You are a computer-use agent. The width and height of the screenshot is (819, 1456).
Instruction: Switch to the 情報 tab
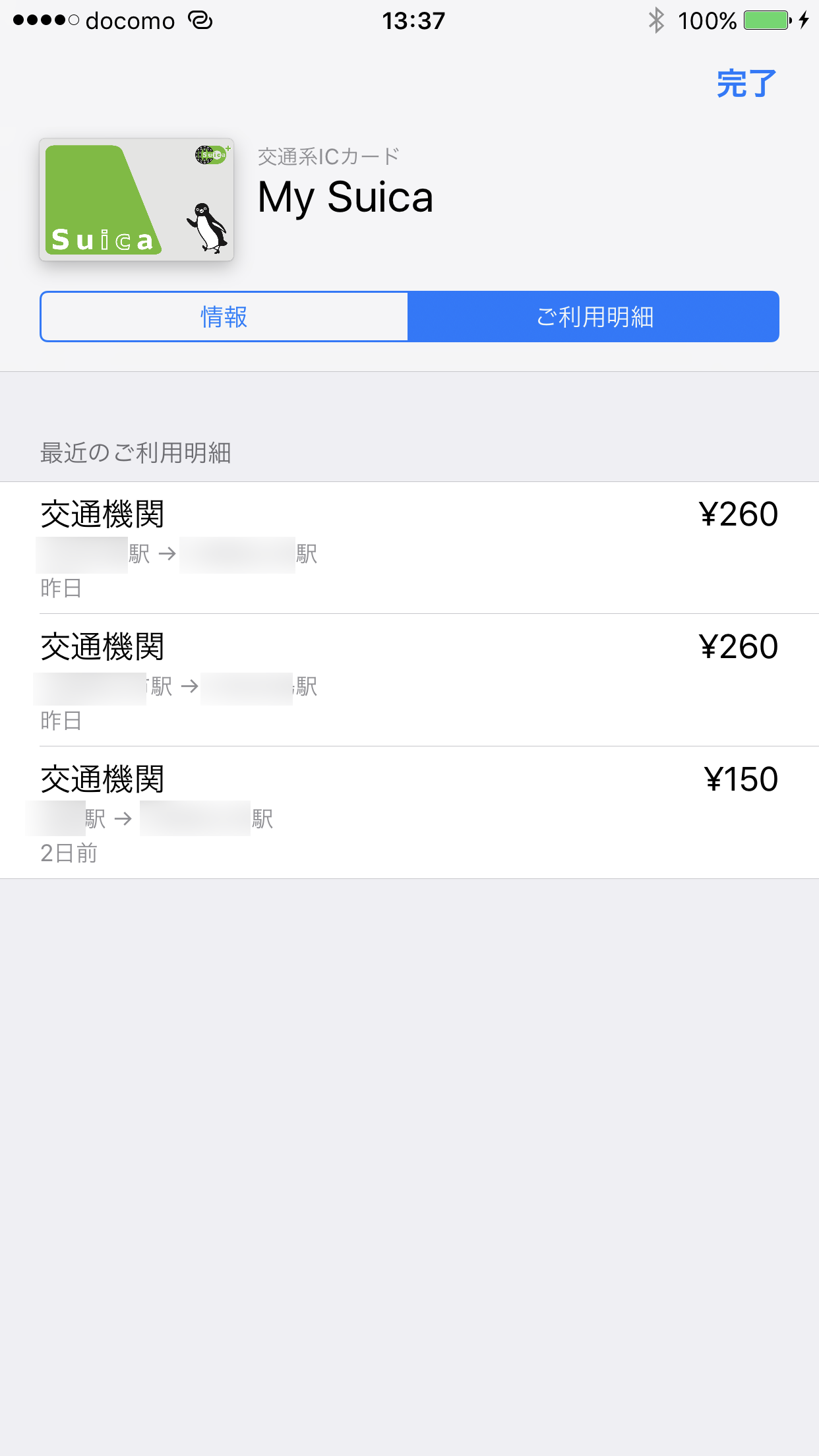coord(224,317)
